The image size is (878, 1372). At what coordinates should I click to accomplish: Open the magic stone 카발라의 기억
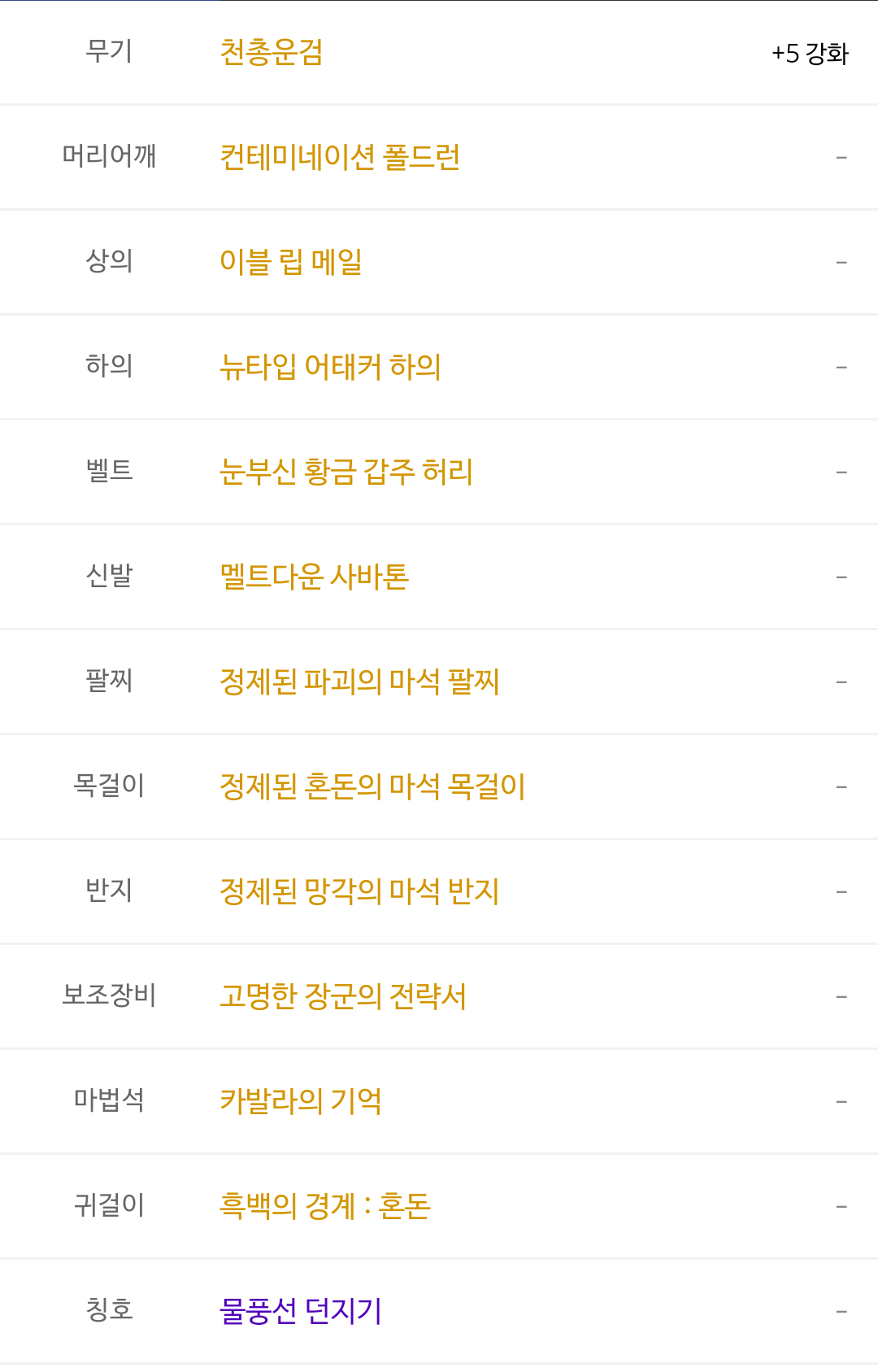tap(301, 1101)
